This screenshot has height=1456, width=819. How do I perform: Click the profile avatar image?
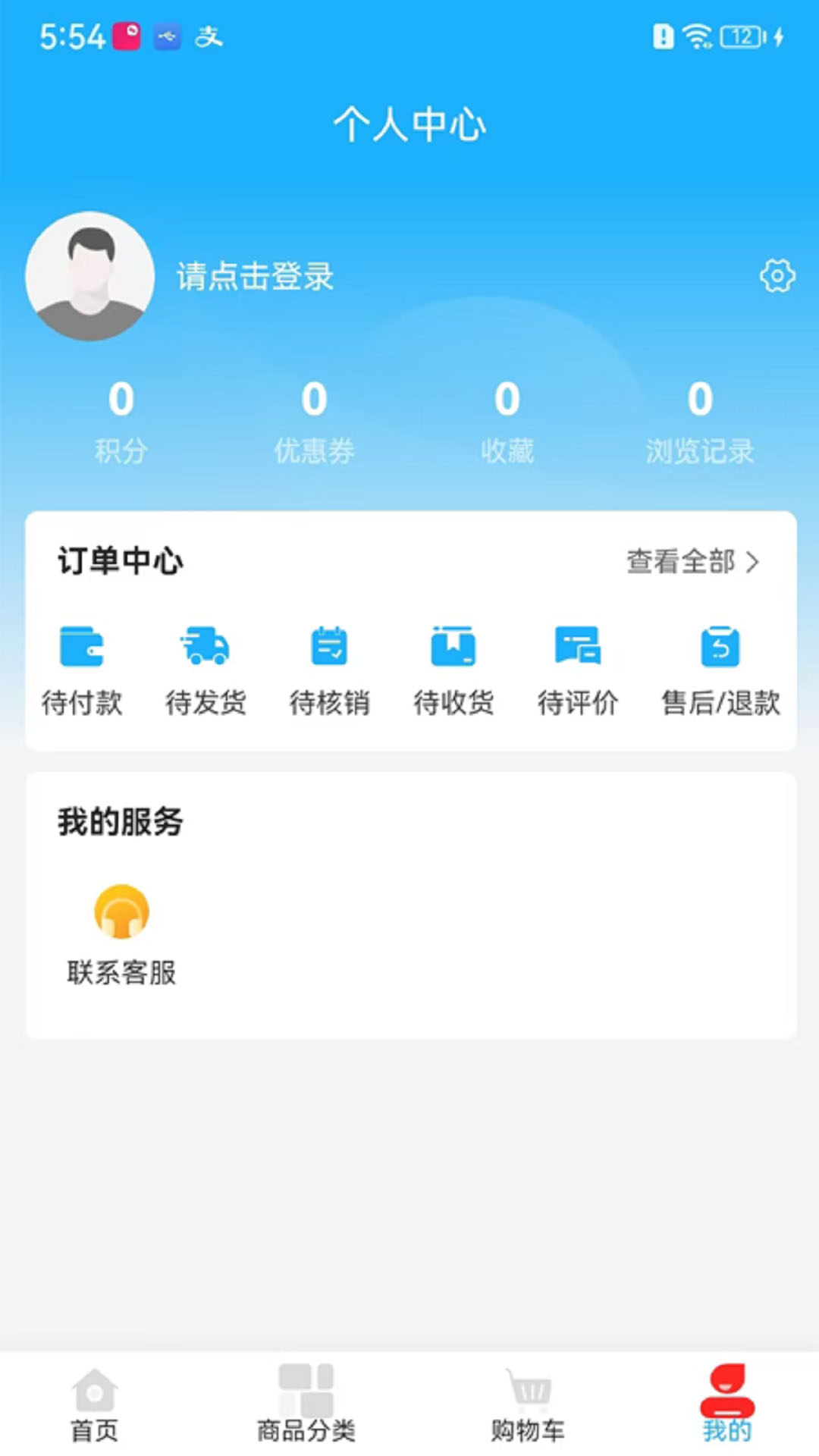point(91,278)
